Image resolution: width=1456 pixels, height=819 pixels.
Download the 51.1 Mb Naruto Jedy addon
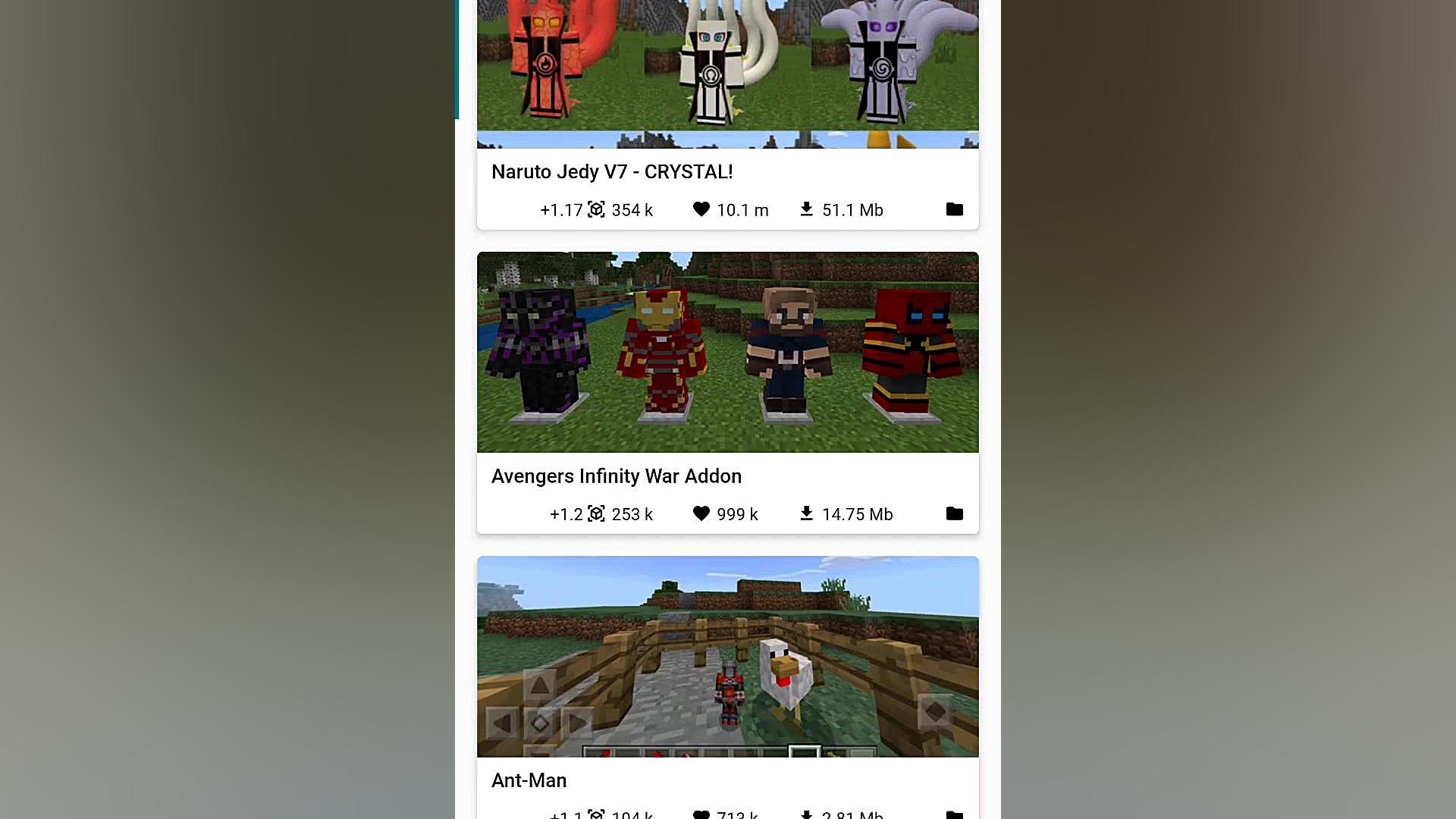click(806, 209)
